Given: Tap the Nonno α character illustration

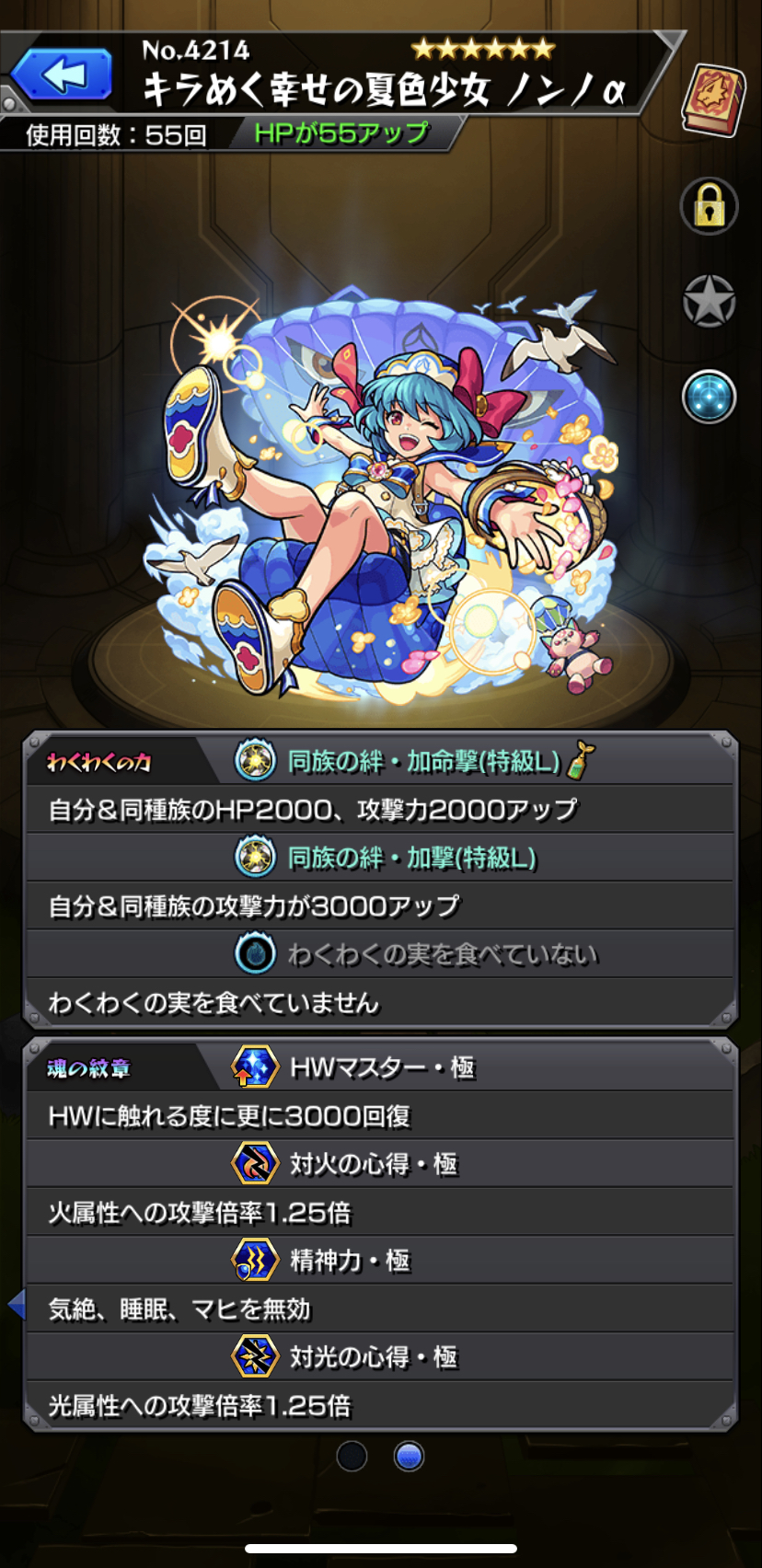Looking at the screenshot, I should pos(387,497).
